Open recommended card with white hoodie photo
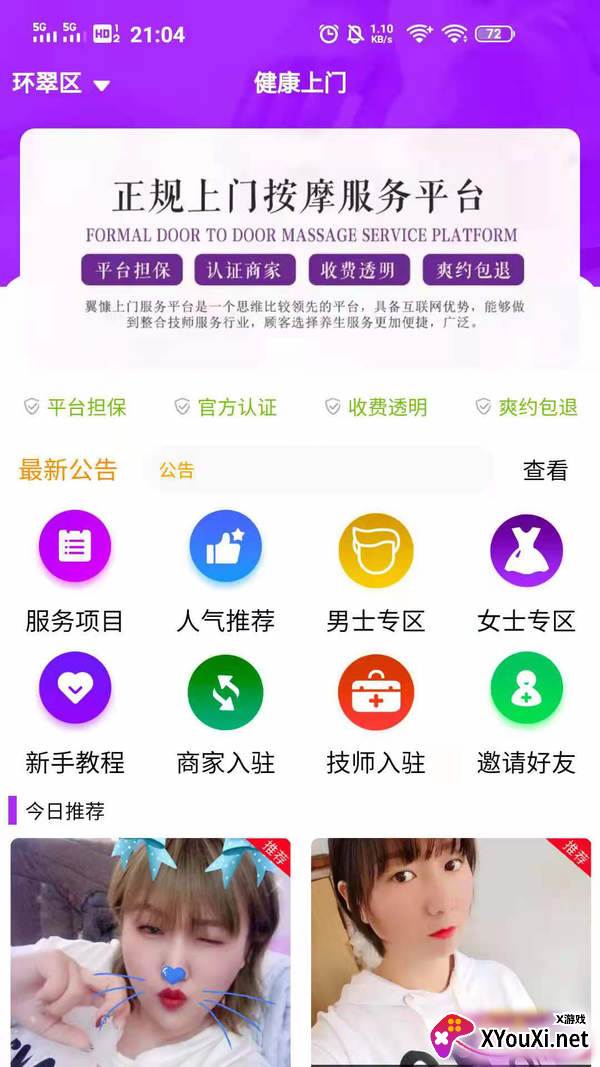Viewport: 600px width, 1067px height. (451, 952)
